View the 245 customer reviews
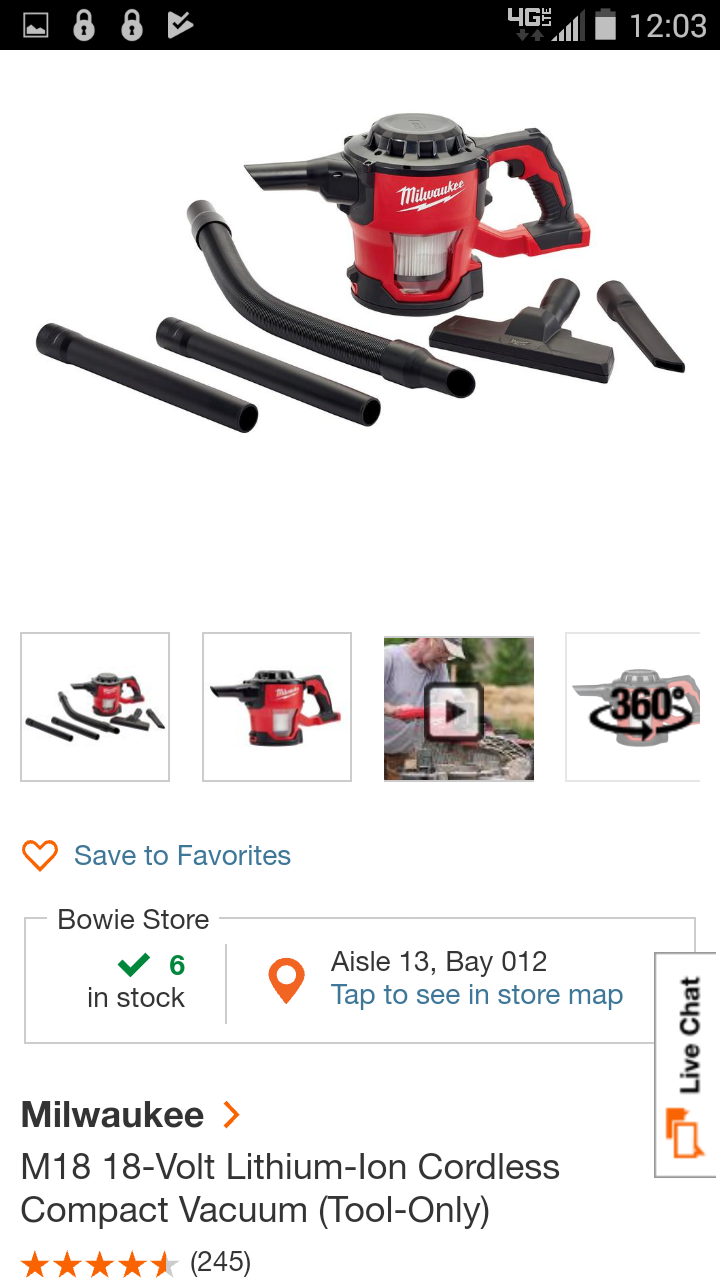The height and width of the screenshot is (1280, 720). coord(220,1263)
